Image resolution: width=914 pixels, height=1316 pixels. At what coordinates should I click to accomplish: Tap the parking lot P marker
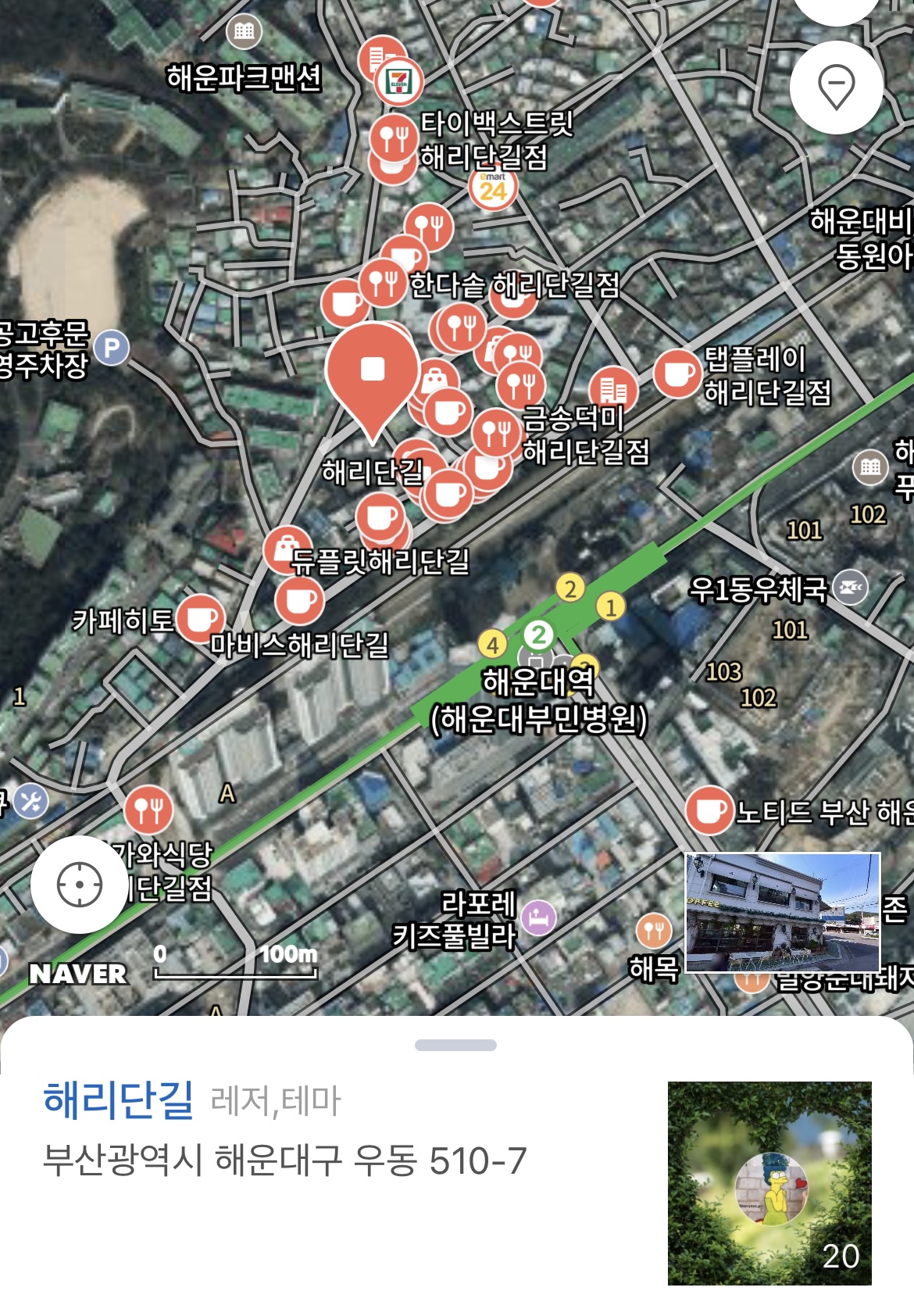[112, 348]
